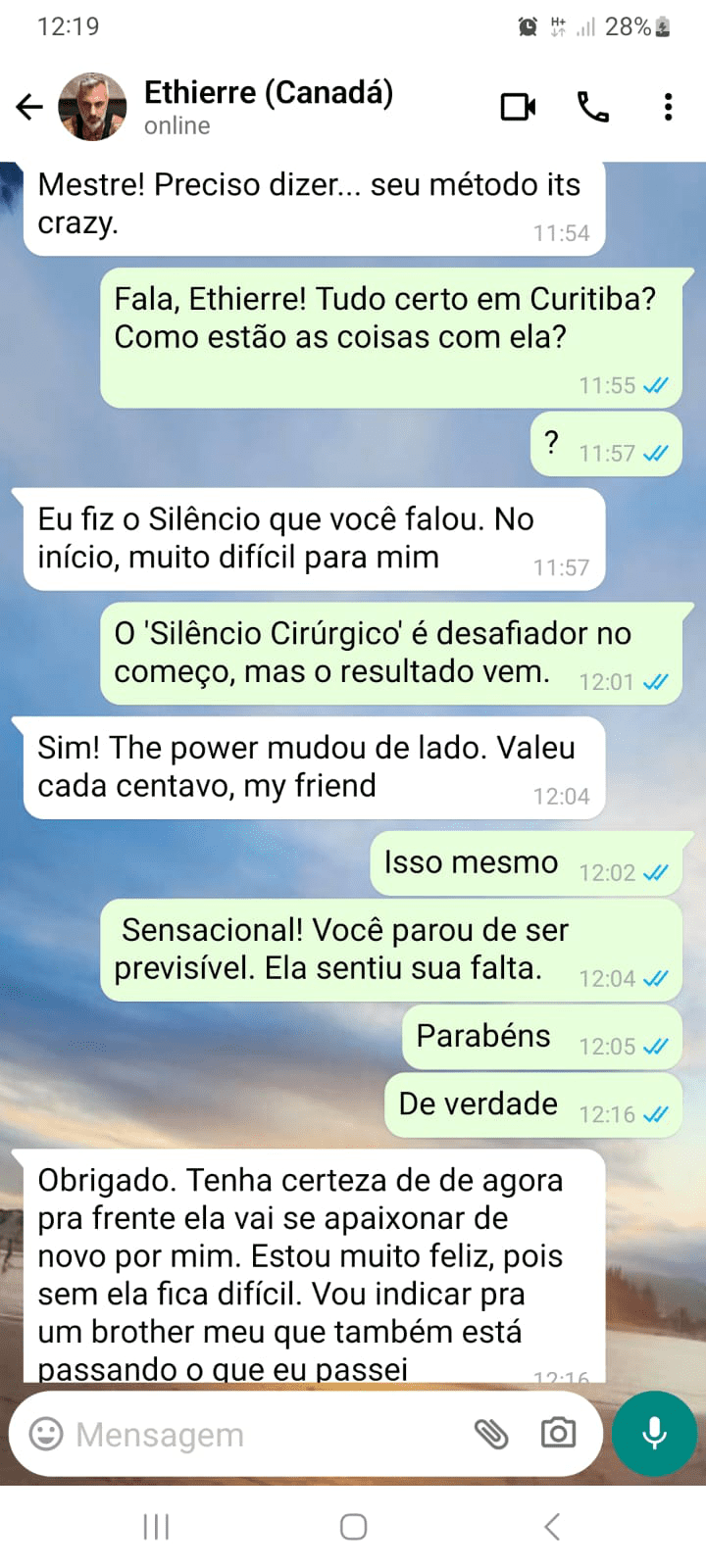This screenshot has height=1568, width=706.
Task: Open the three-dot overflow menu
Action: tap(668, 107)
